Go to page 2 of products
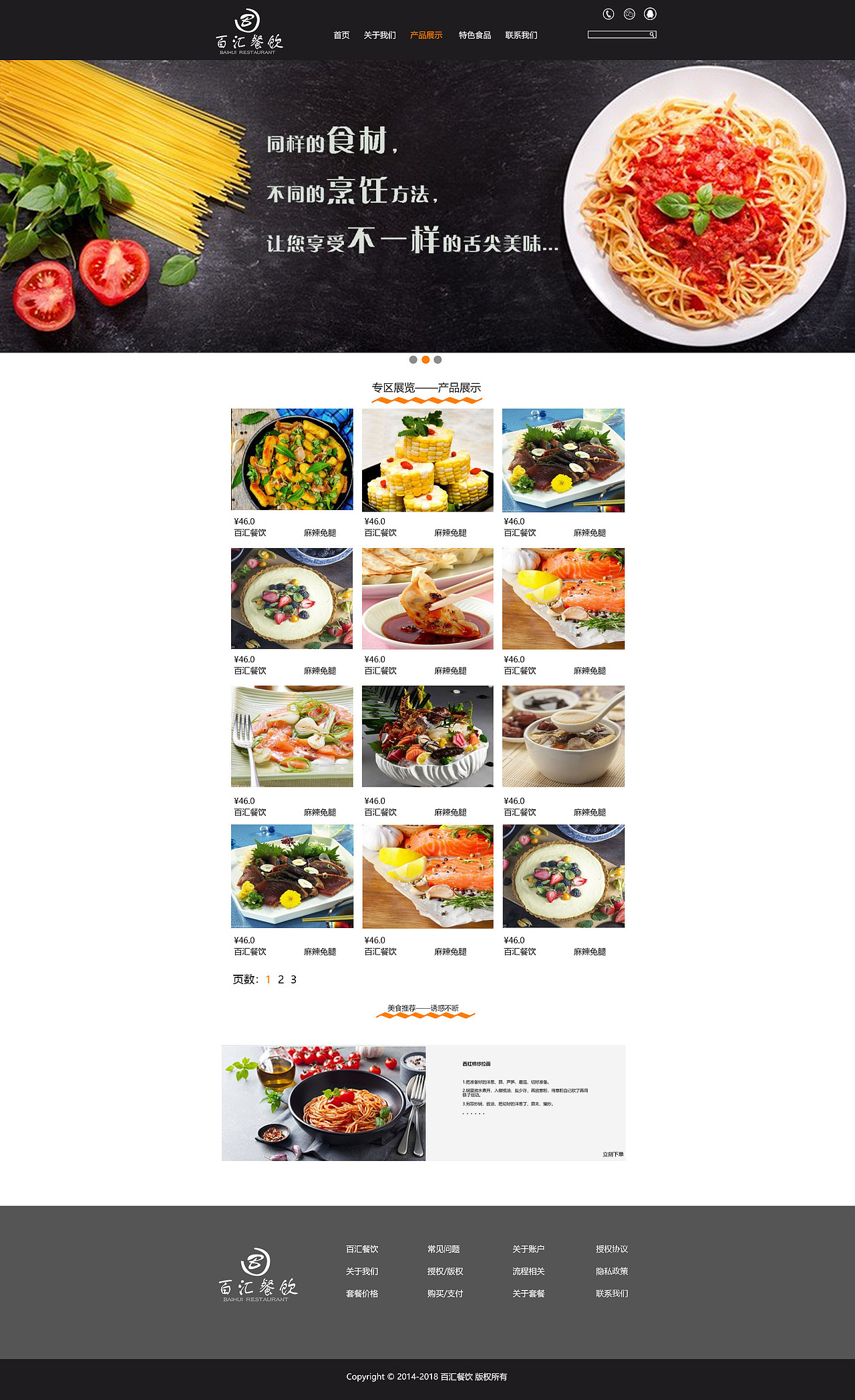855x1400 pixels. coord(281,979)
